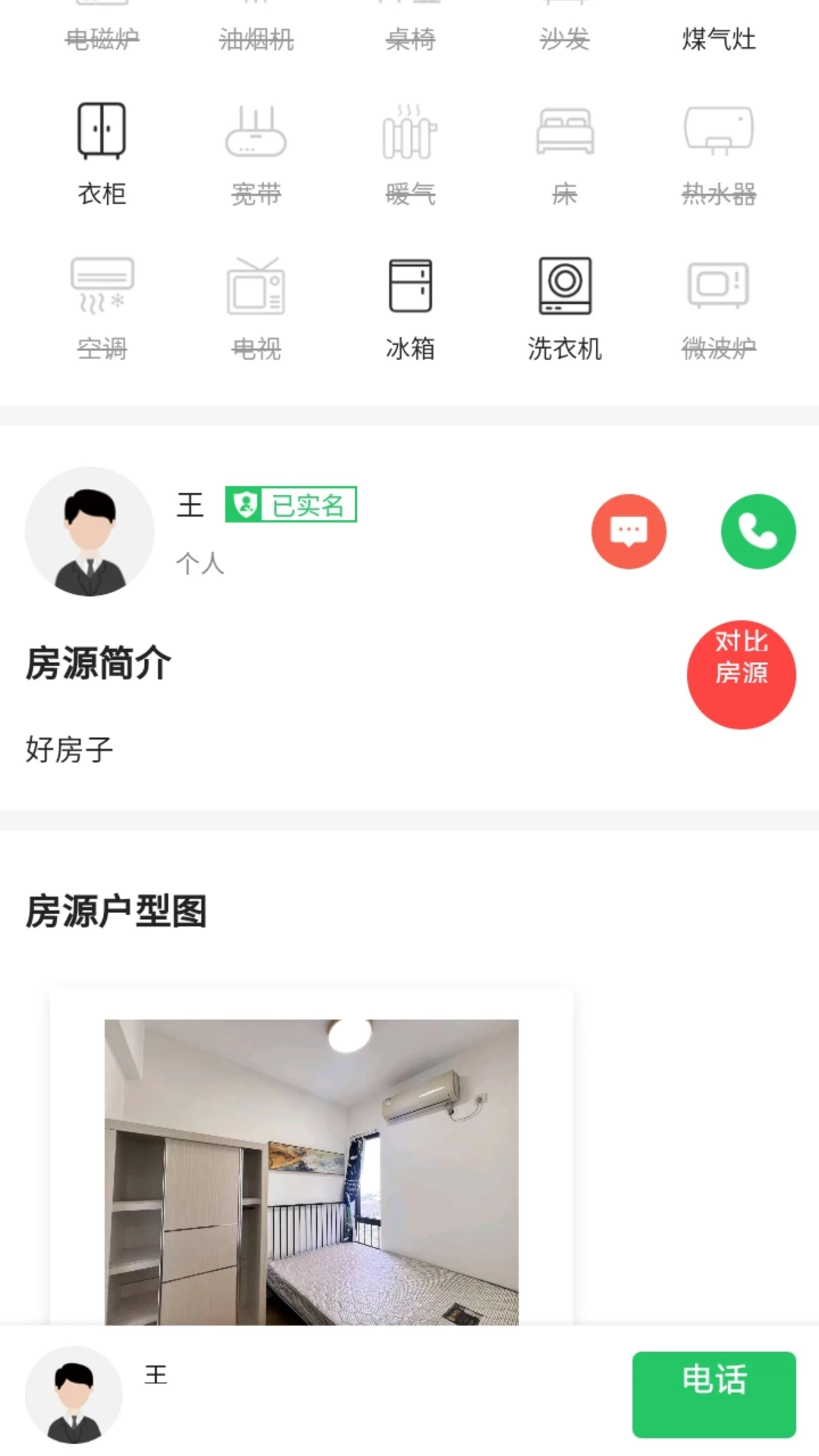Click the 已实名 verification badge
The width and height of the screenshot is (819, 1456).
[x=290, y=507]
